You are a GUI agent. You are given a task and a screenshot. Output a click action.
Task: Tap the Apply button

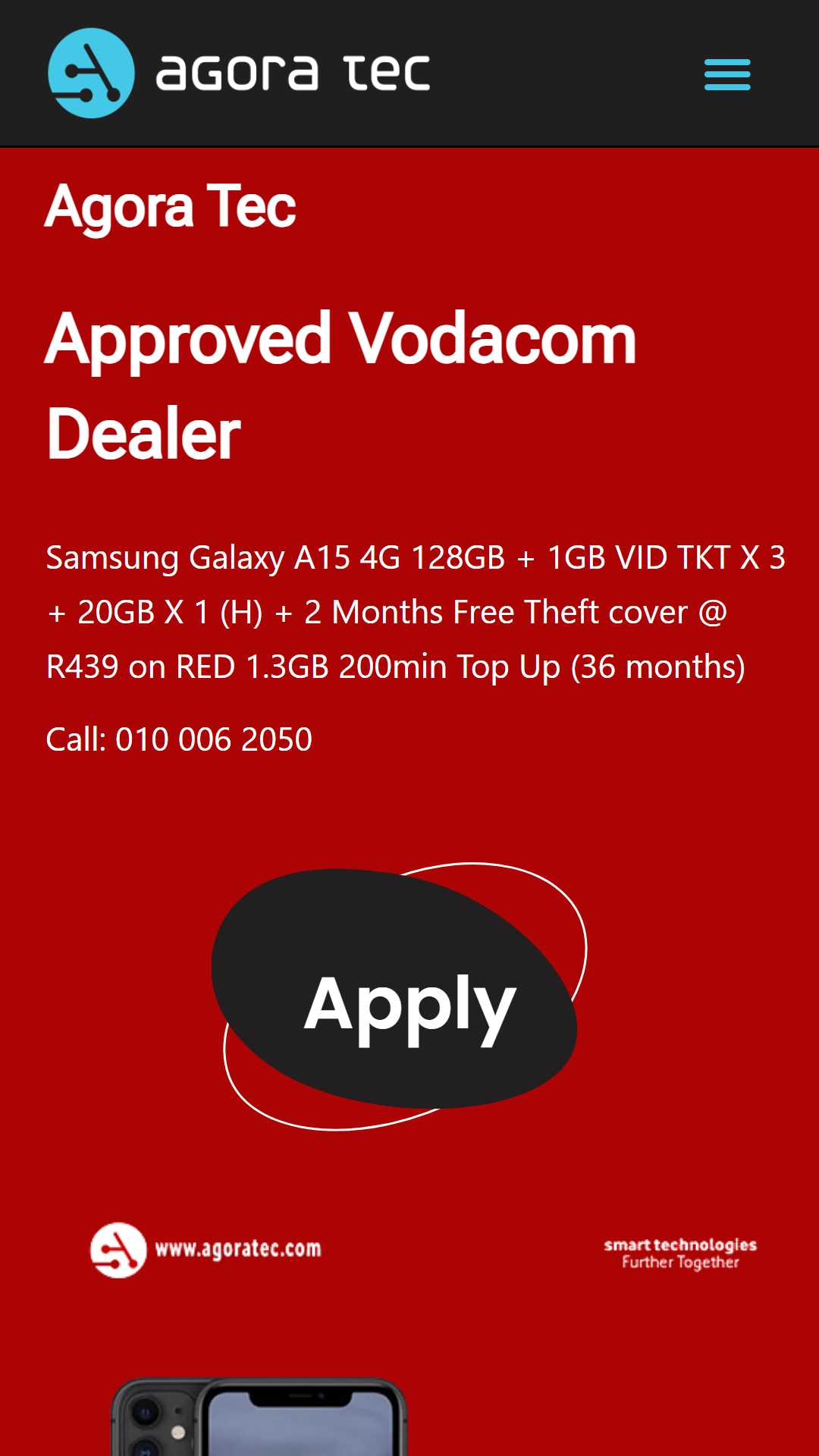pyautogui.click(x=400, y=996)
